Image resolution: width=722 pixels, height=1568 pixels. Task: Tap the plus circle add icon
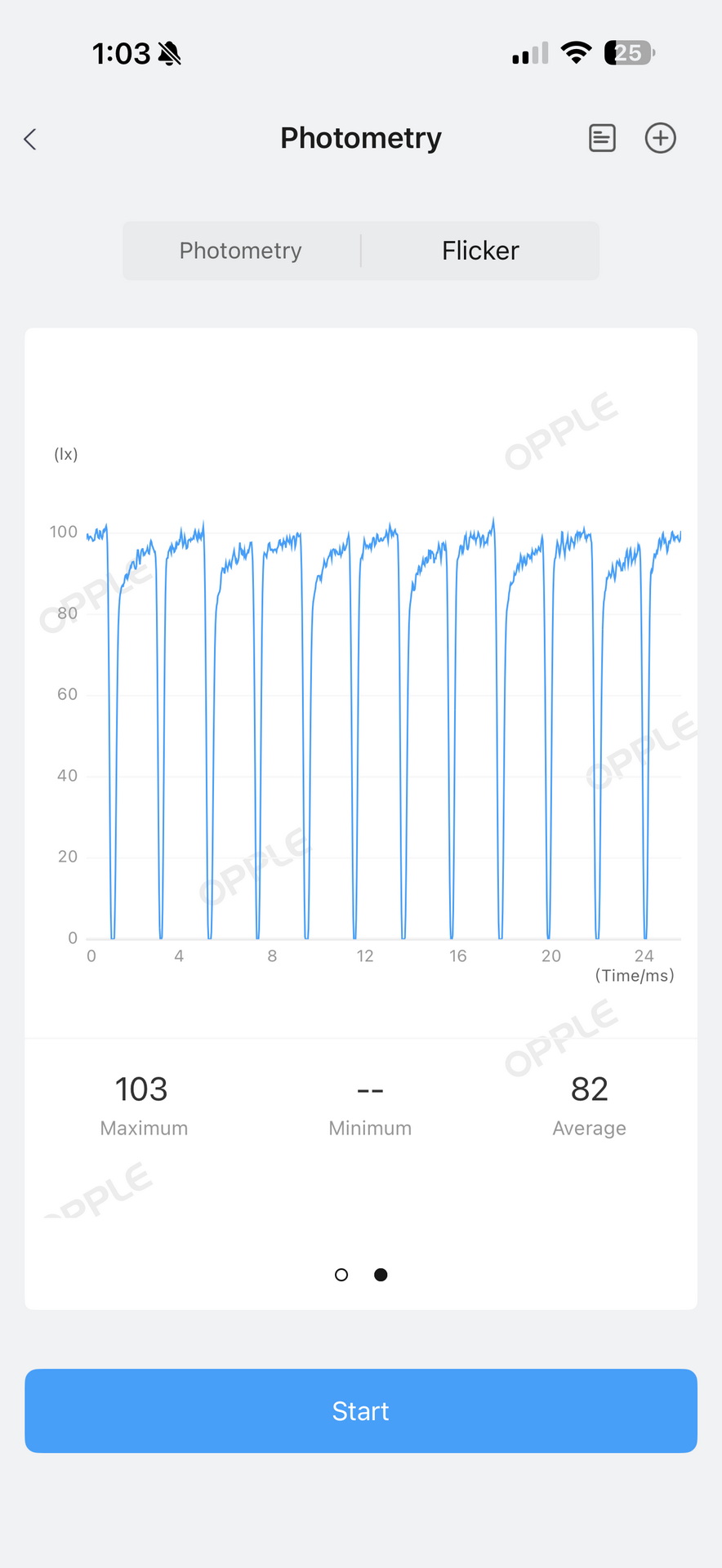click(660, 138)
